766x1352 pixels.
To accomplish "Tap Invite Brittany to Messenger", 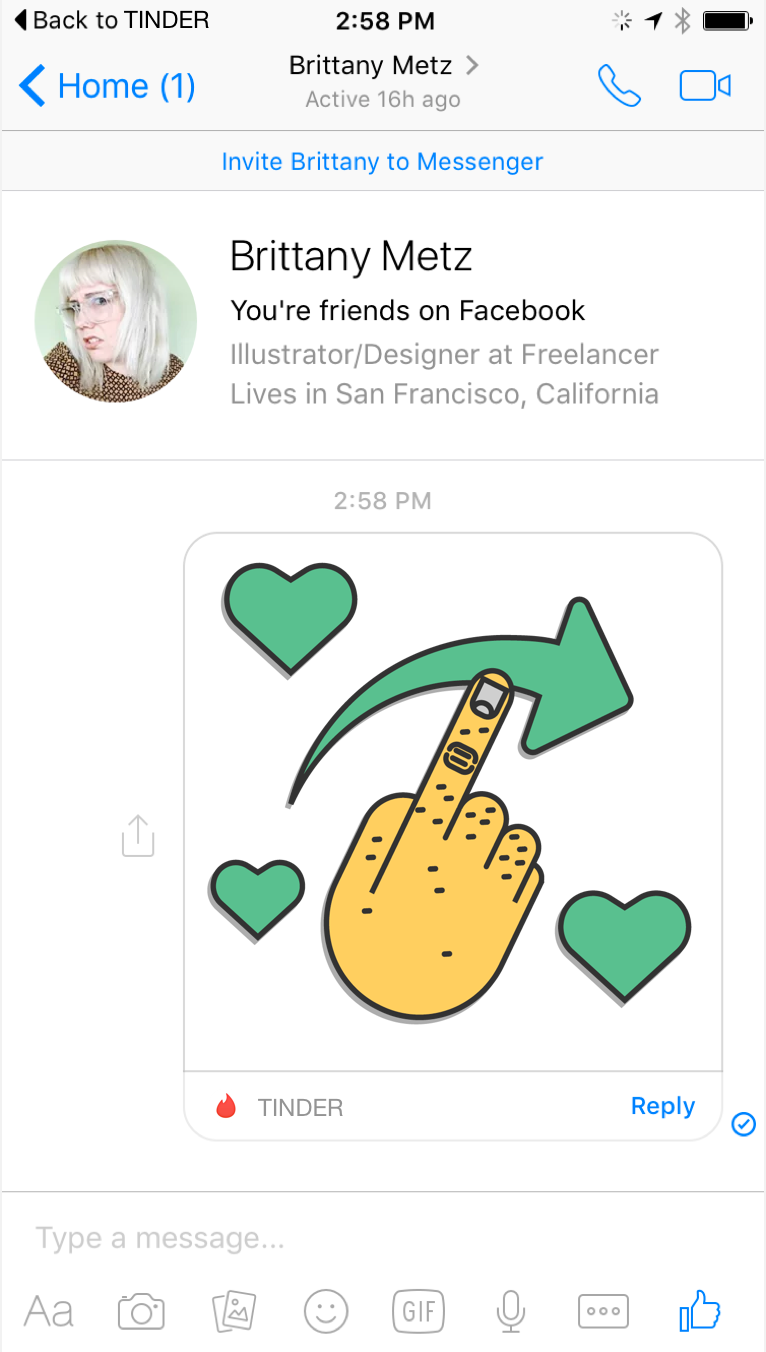I will (x=382, y=161).
